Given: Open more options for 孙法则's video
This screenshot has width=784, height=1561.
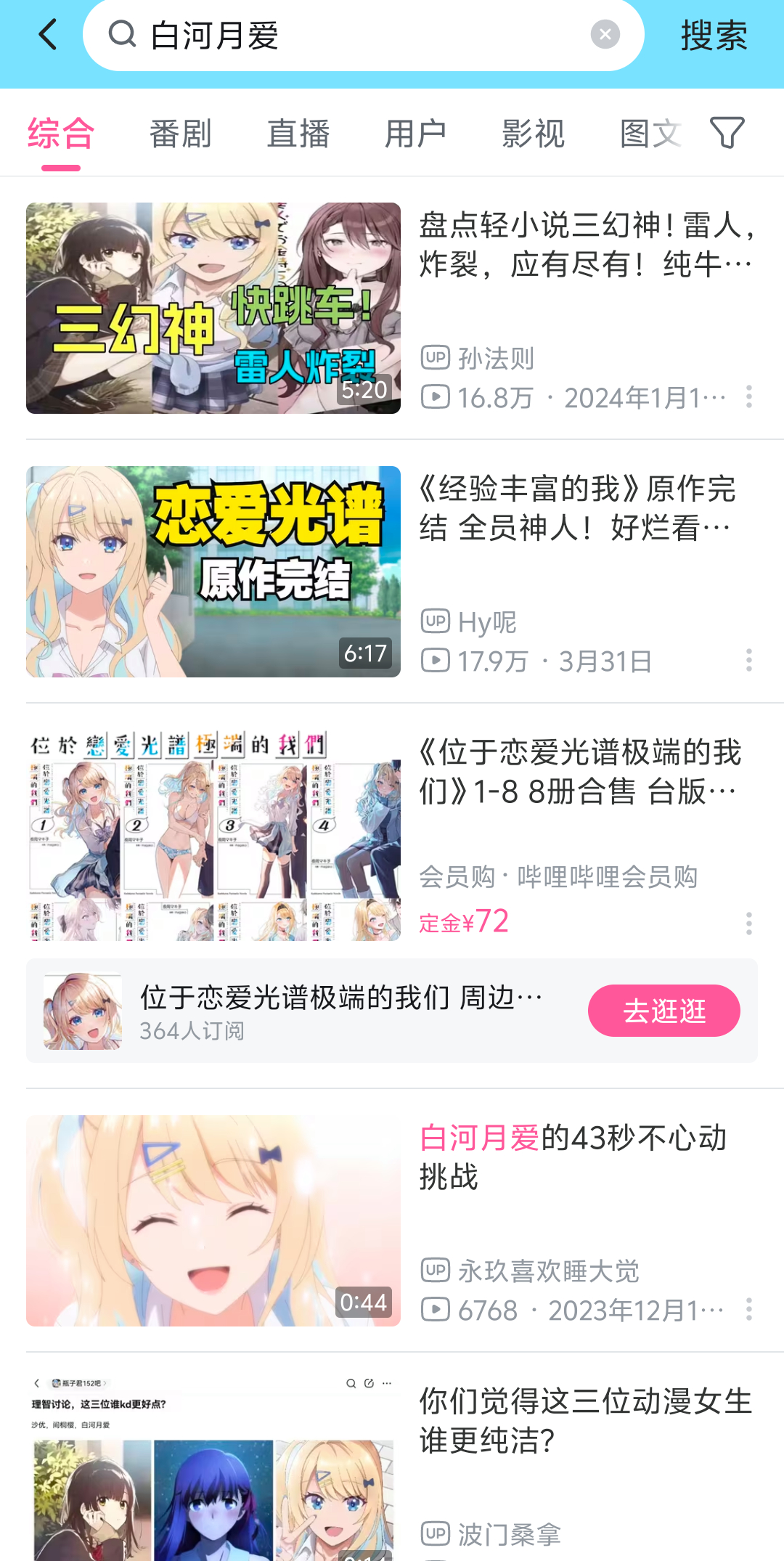Looking at the screenshot, I should [748, 396].
